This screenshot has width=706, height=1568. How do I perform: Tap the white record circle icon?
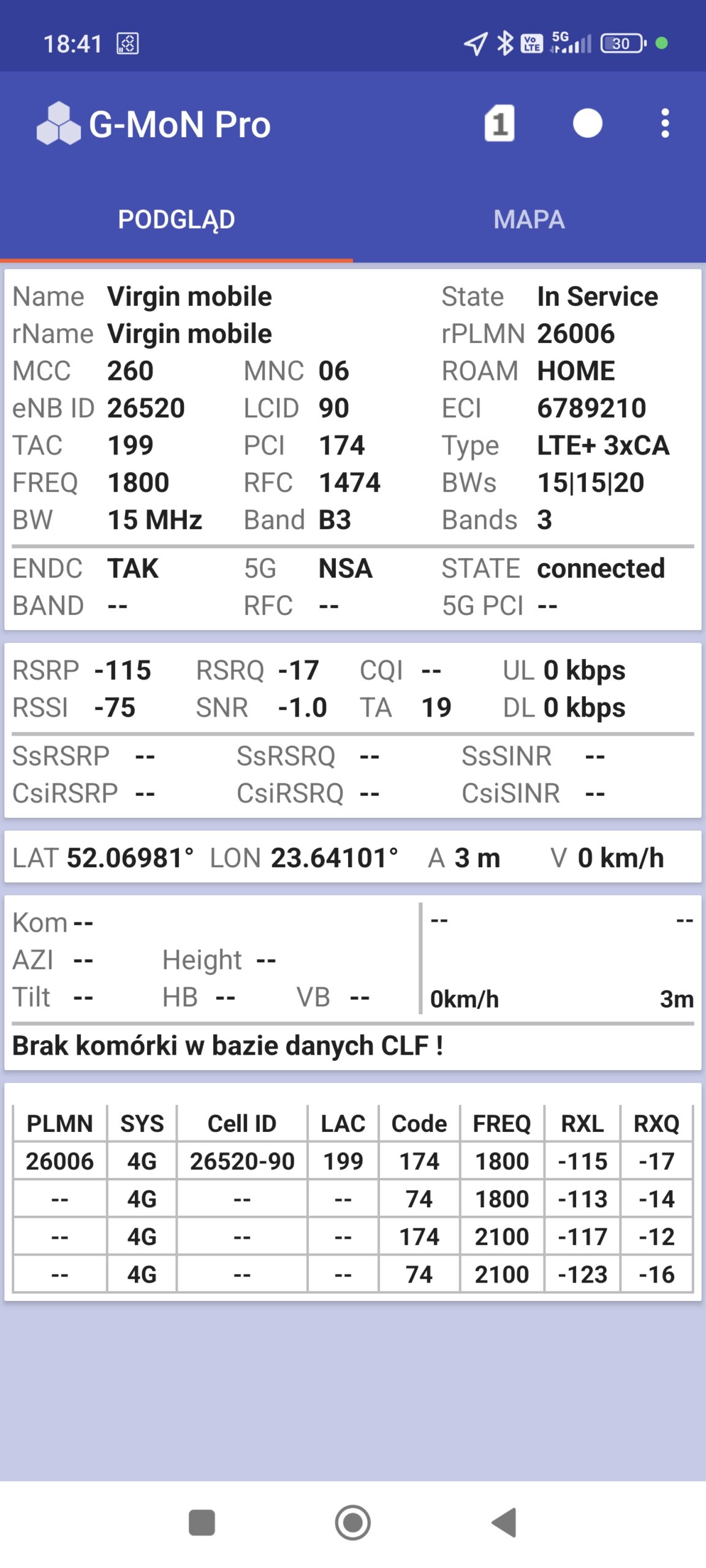point(587,124)
